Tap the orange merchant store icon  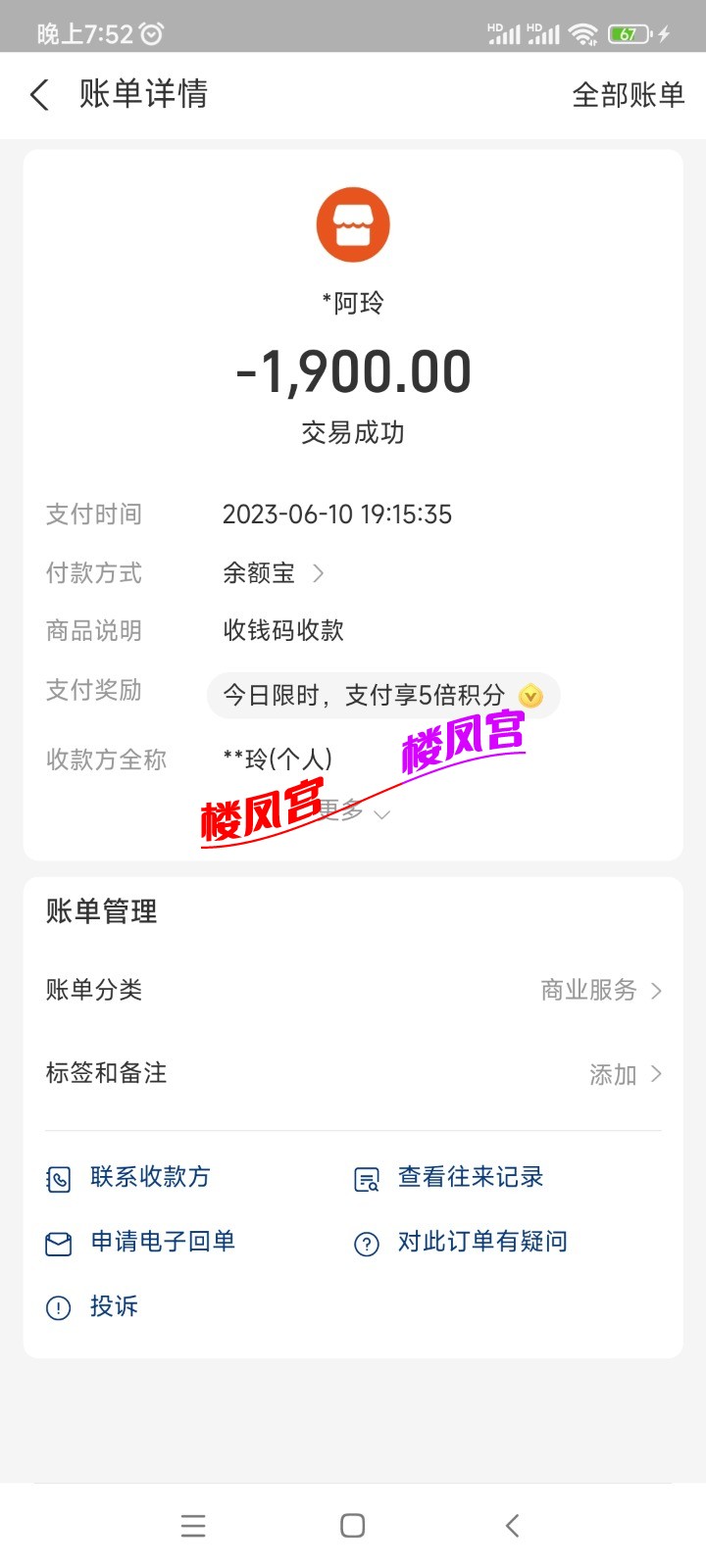pyautogui.click(x=353, y=223)
